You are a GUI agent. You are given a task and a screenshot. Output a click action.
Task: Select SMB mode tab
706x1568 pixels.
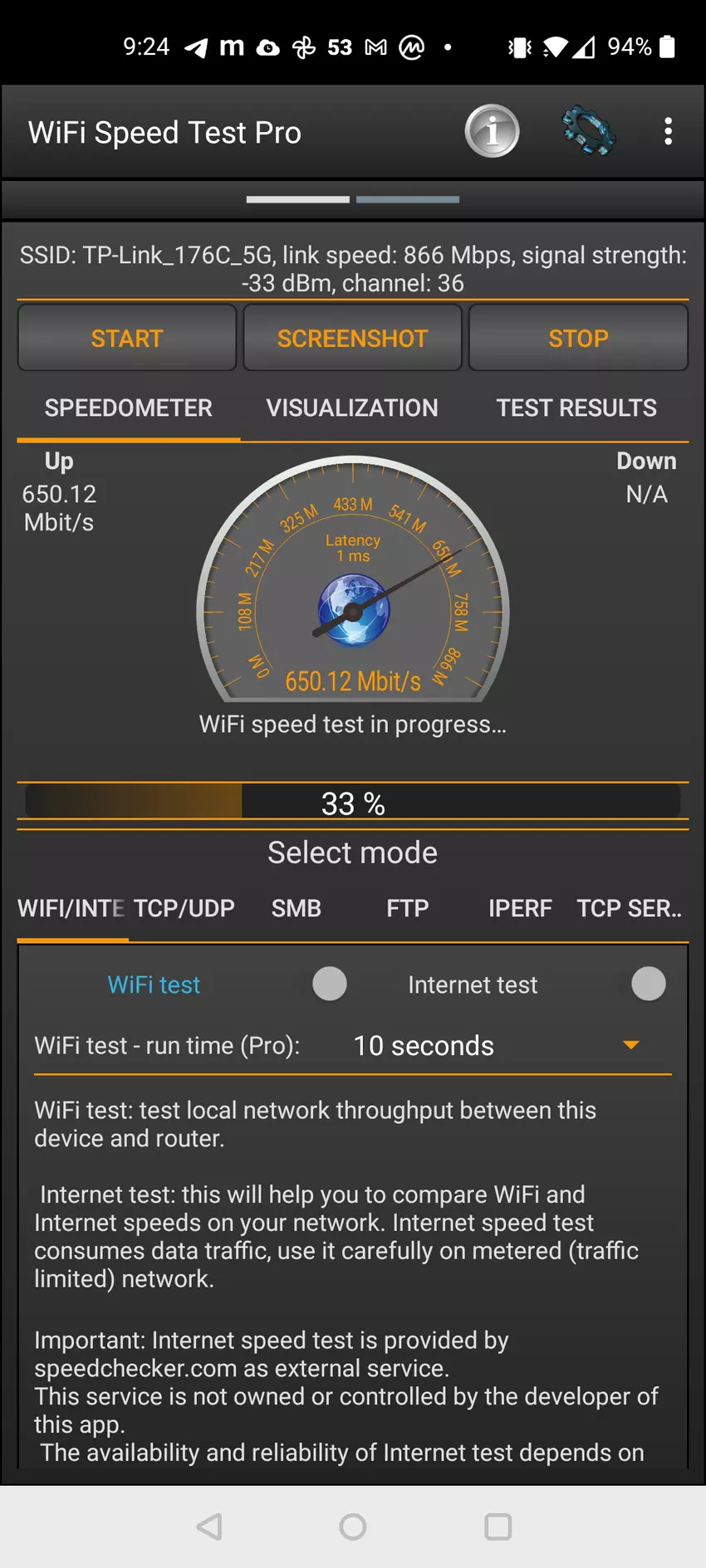[x=297, y=908]
